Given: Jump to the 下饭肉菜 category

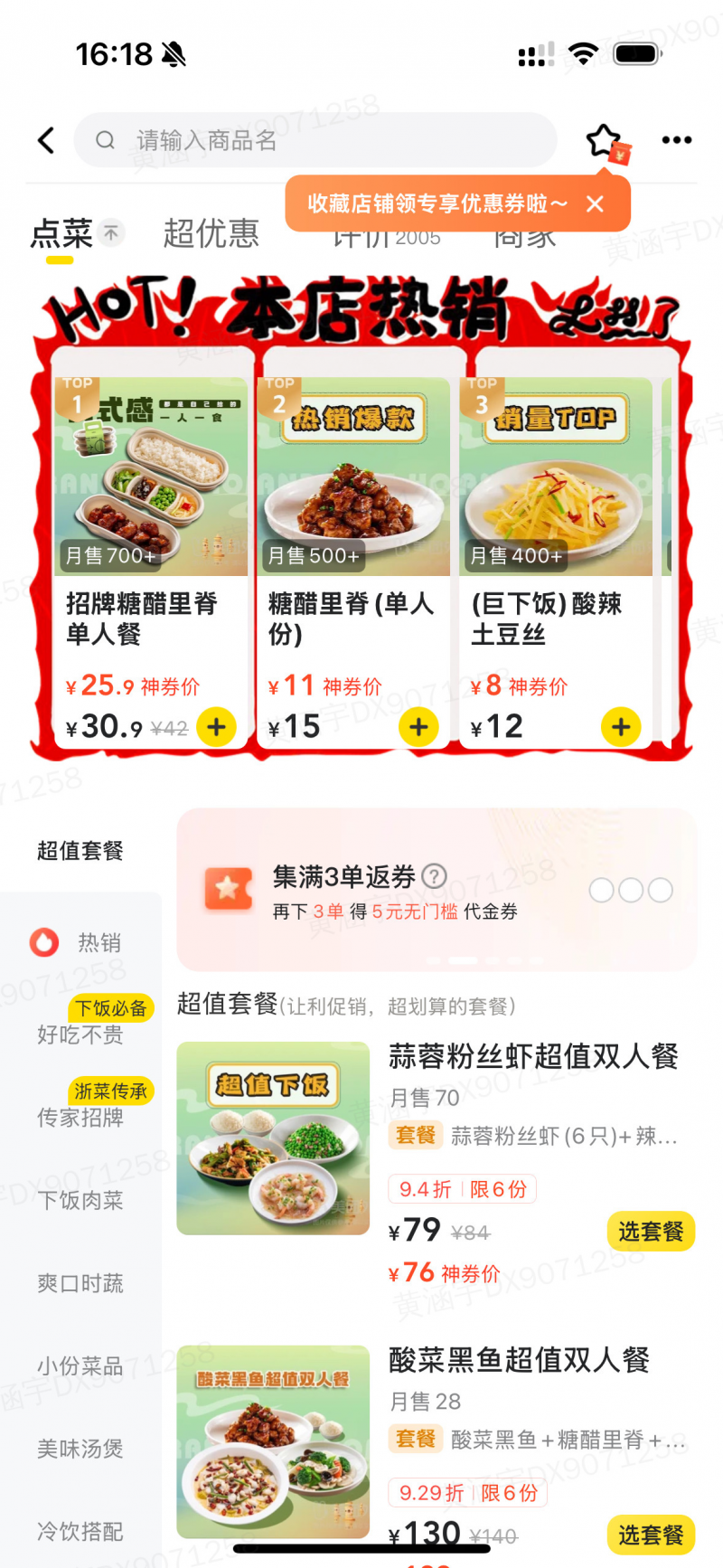Looking at the screenshot, I should (x=80, y=1201).
